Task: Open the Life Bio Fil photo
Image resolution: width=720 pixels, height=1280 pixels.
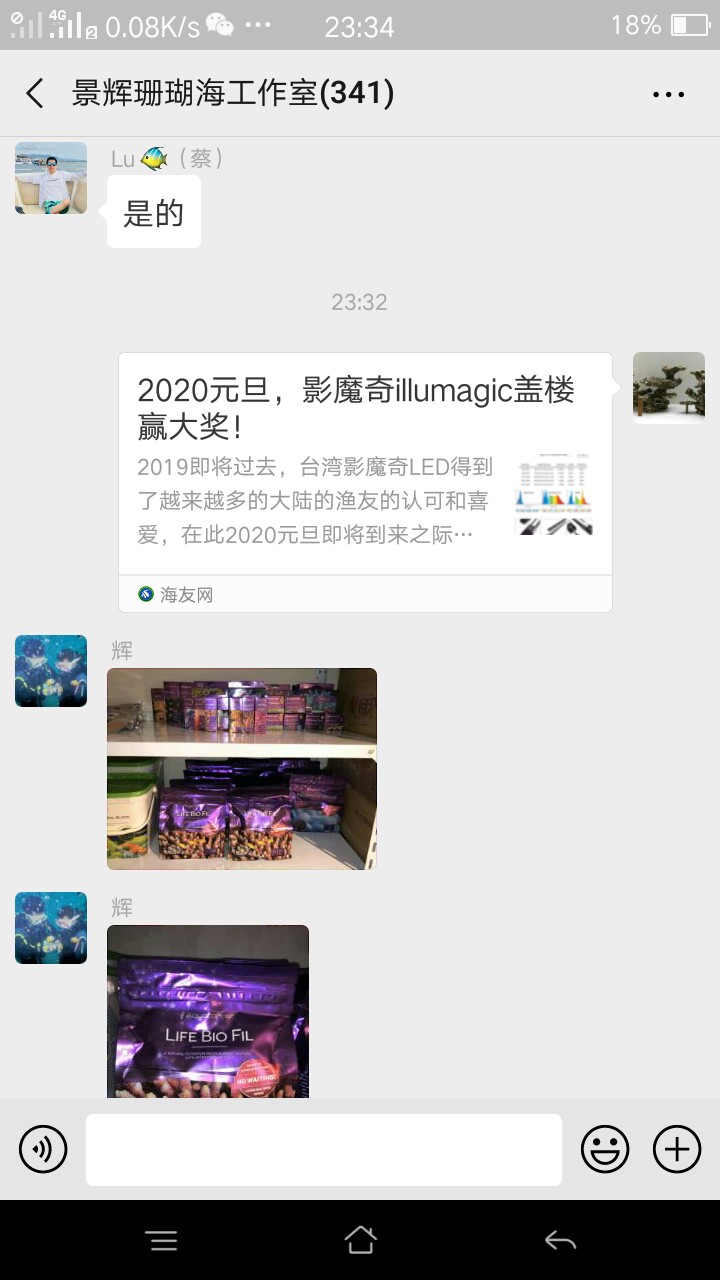Action: click(208, 1010)
